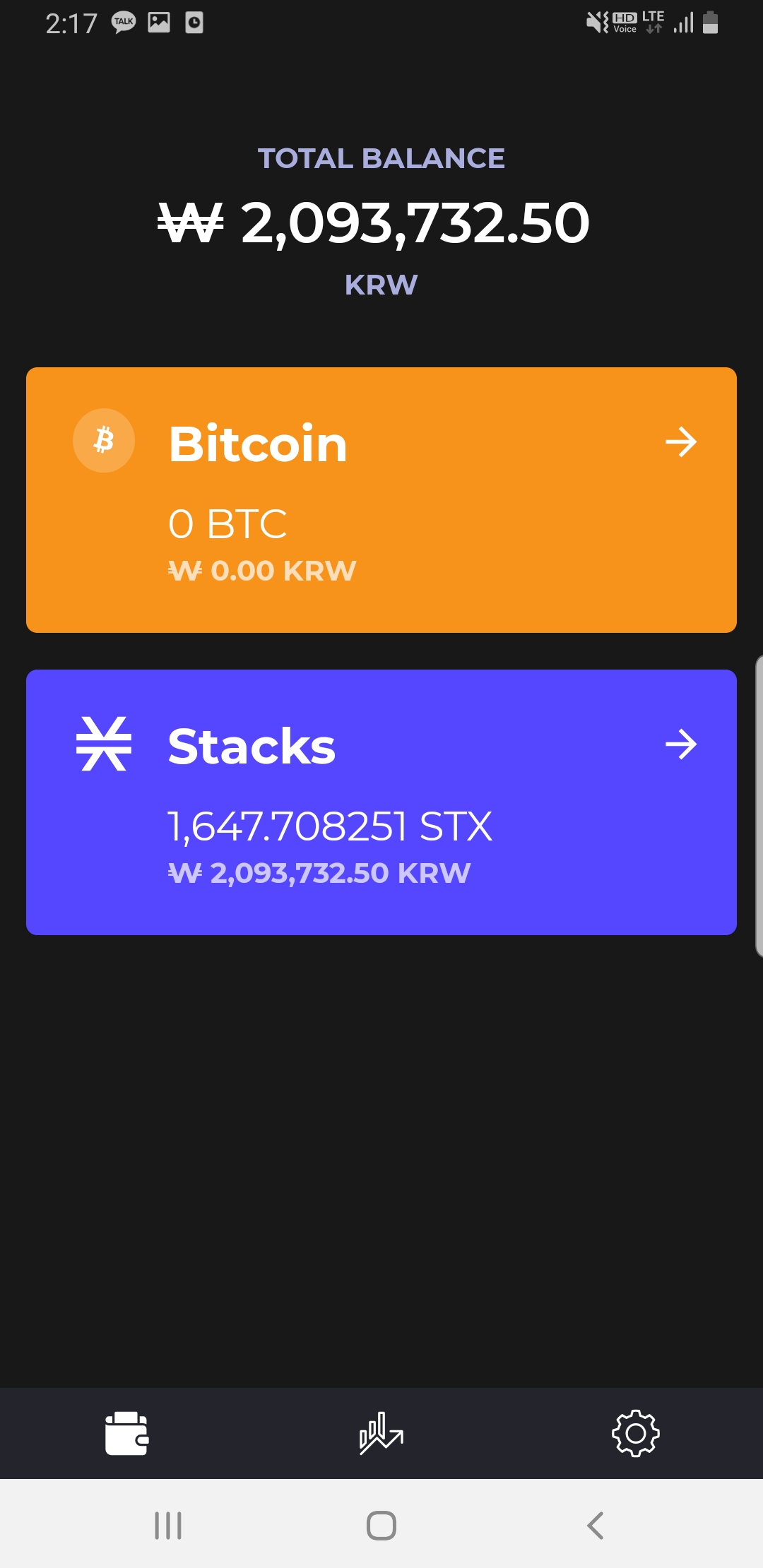Open the settings gear tab
Viewport: 763px width, 1568px height.
(x=635, y=1433)
